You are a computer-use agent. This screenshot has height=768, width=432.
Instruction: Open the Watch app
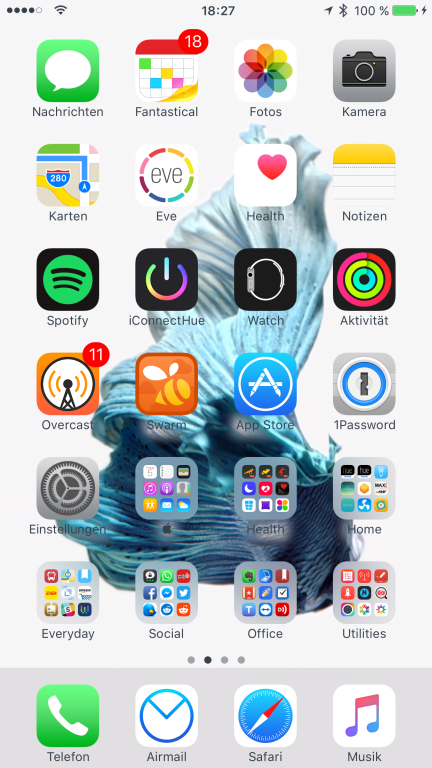pyautogui.click(x=265, y=280)
